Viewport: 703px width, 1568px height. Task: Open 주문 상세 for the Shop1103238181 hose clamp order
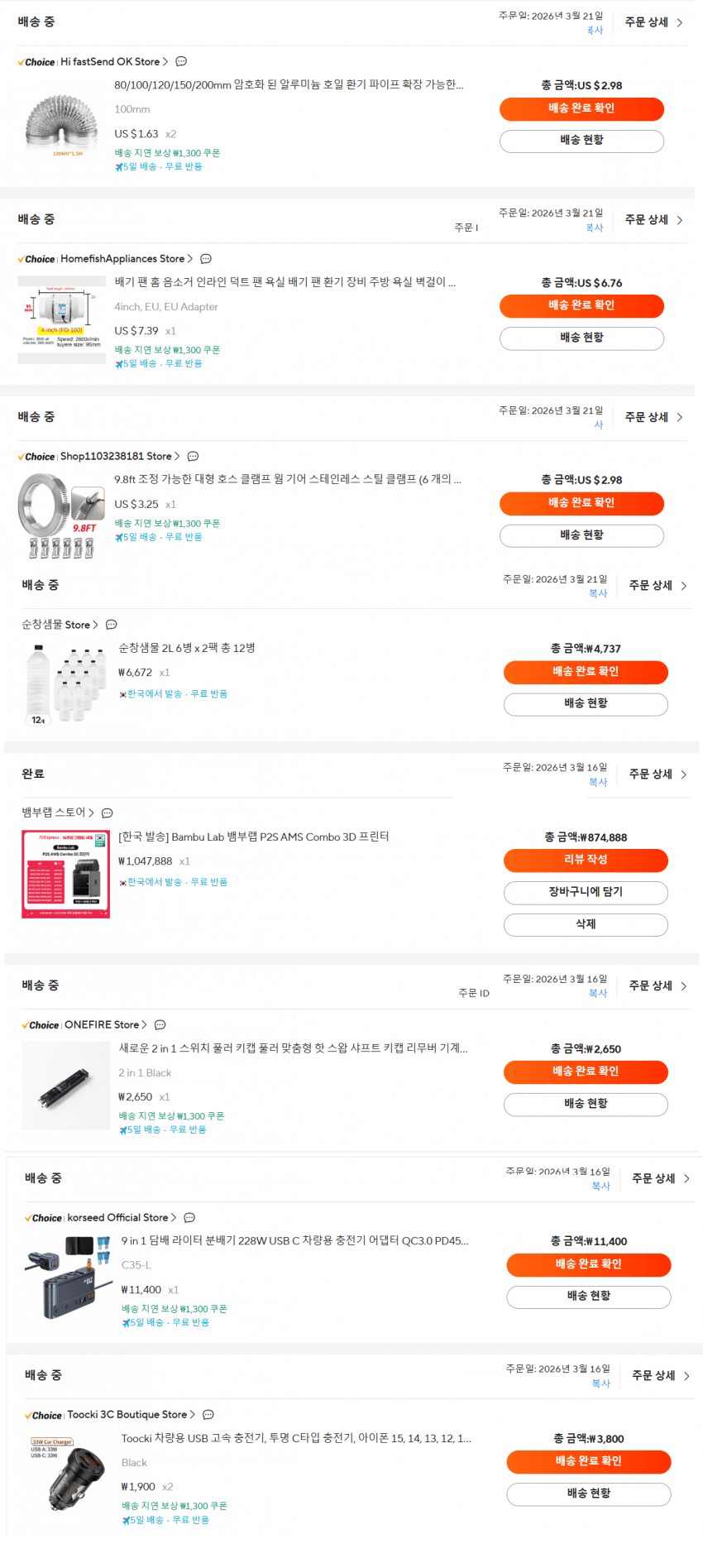point(653,417)
